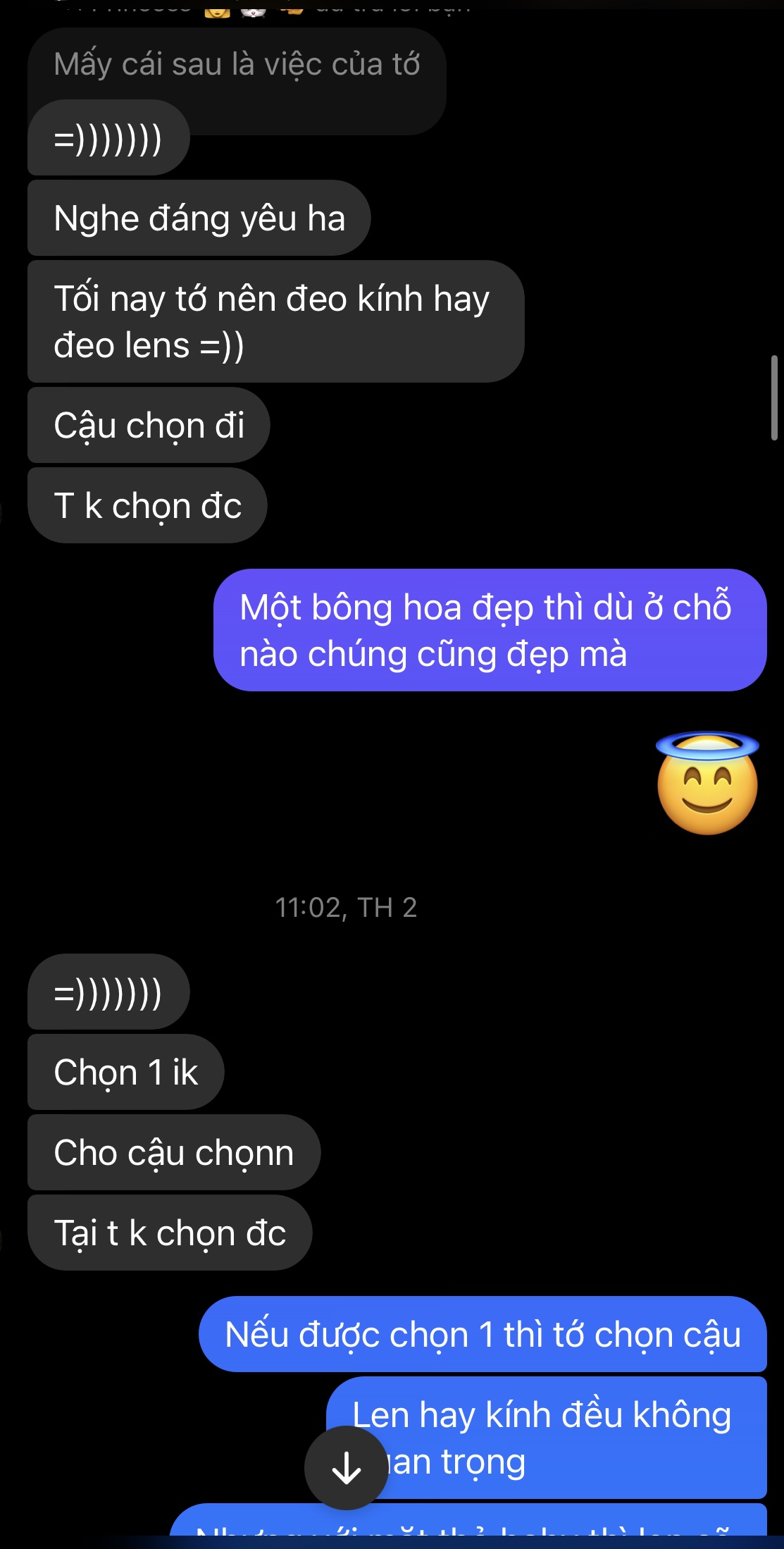Jump to latest messages with down arrow
784x1549 pixels.
pyautogui.click(x=346, y=1468)
